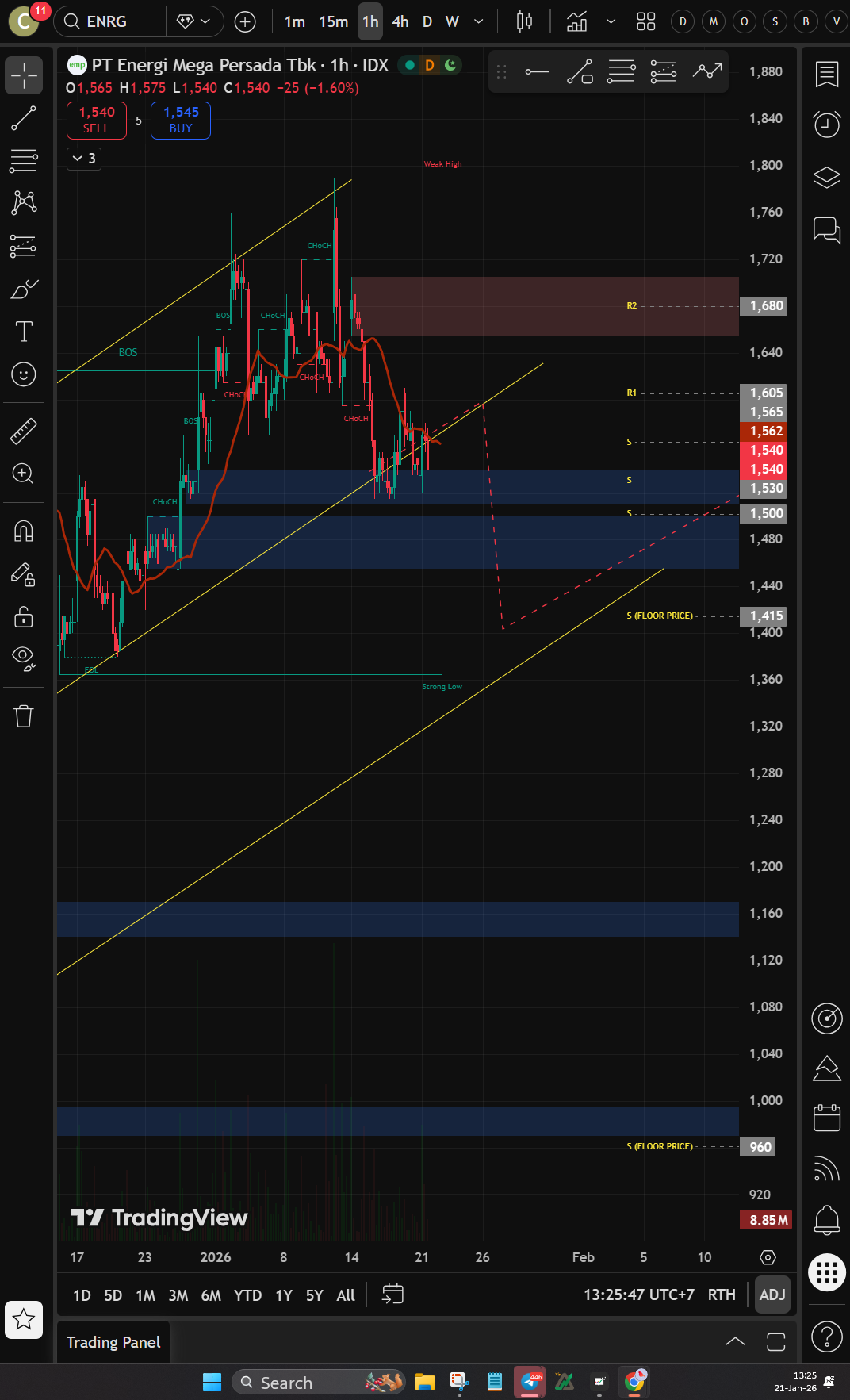Screen dimensions: 850x1400
Task: Show the YTD date range
Action: [247, 1295]
